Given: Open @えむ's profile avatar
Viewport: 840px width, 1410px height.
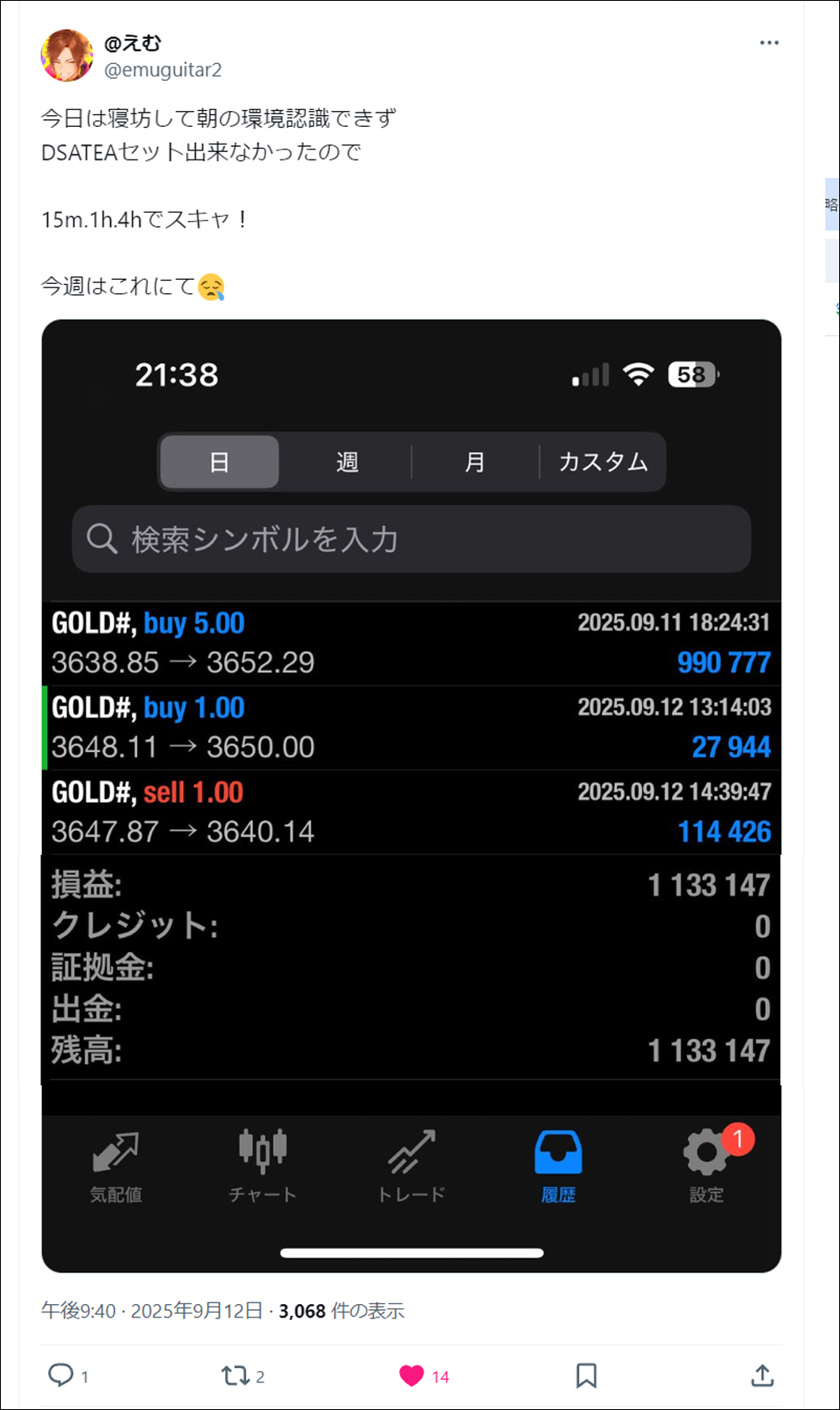Looking at the screenshot, I should [66, 55].
